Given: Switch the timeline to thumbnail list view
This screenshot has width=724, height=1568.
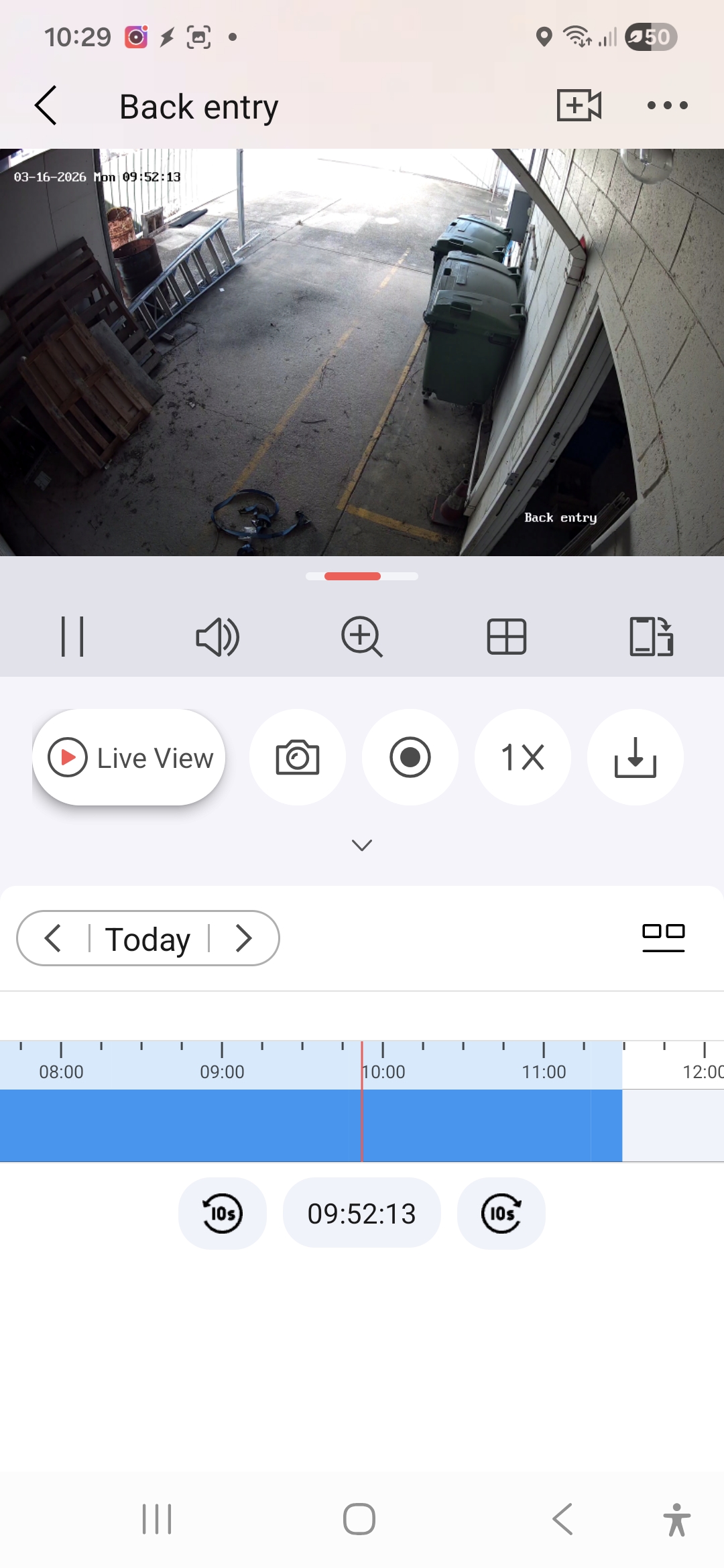Looking at the screenshot, I should (664, 937).
